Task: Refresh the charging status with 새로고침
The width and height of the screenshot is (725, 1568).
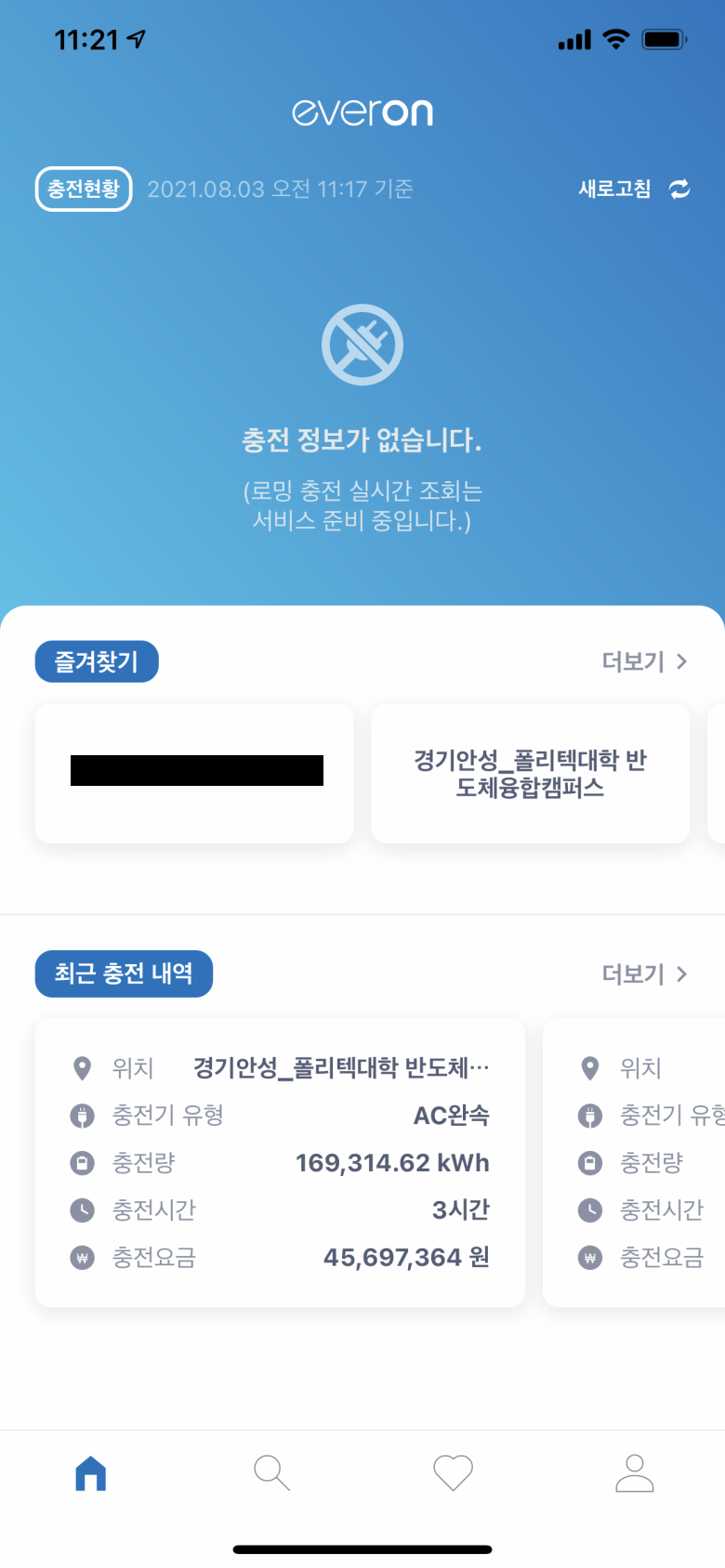Action: click(634, 189)
